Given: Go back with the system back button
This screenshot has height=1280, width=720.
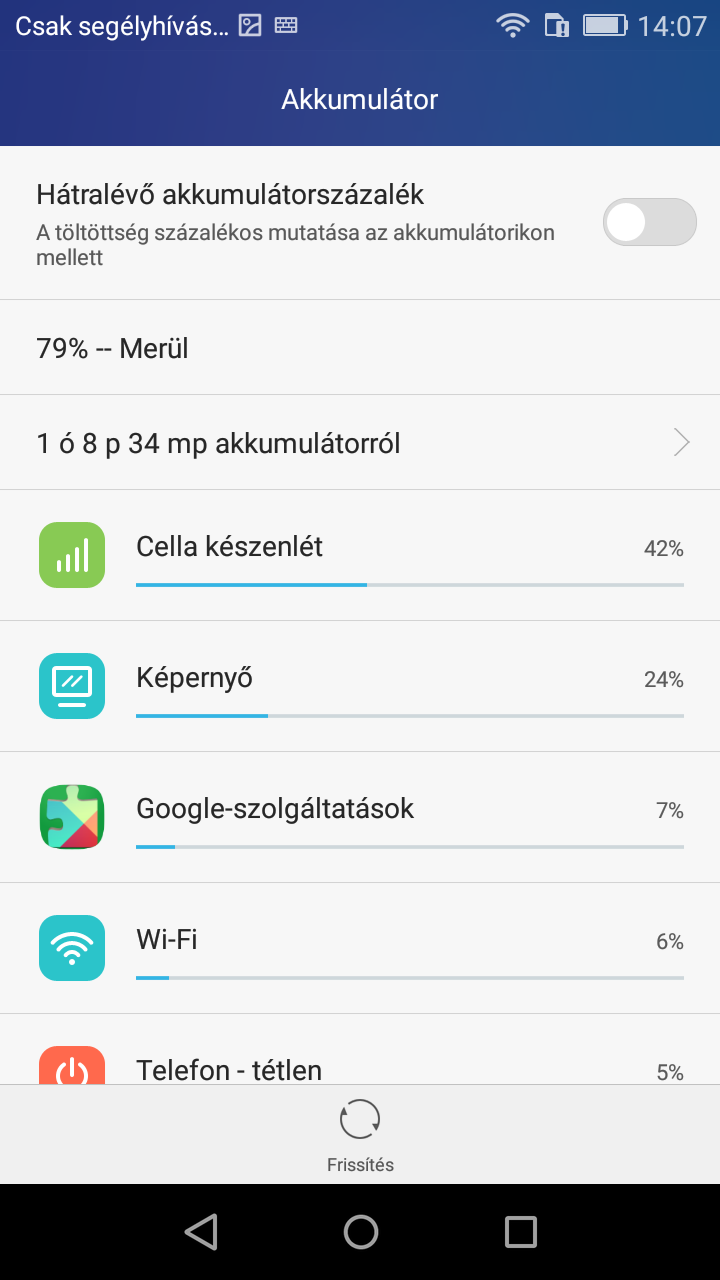Looking at the screenshot, I should click(201, 1231).
